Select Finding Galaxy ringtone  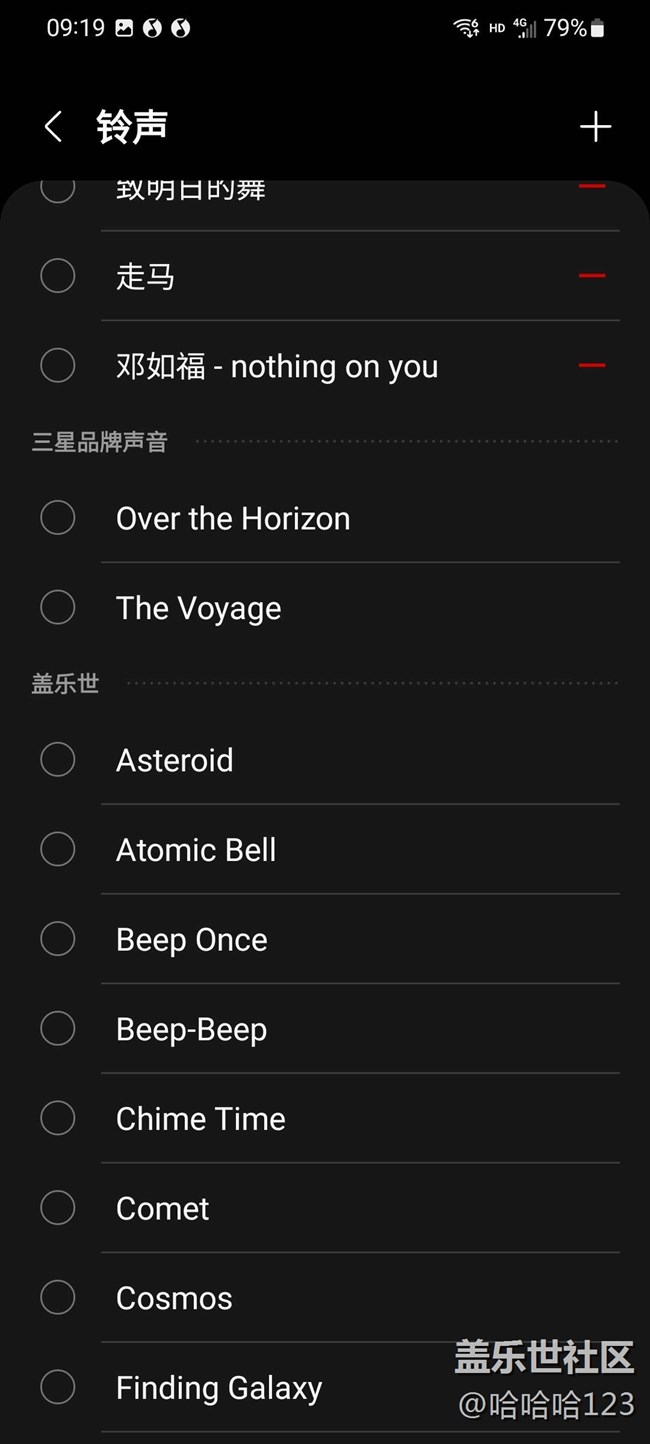point(58,1387)
